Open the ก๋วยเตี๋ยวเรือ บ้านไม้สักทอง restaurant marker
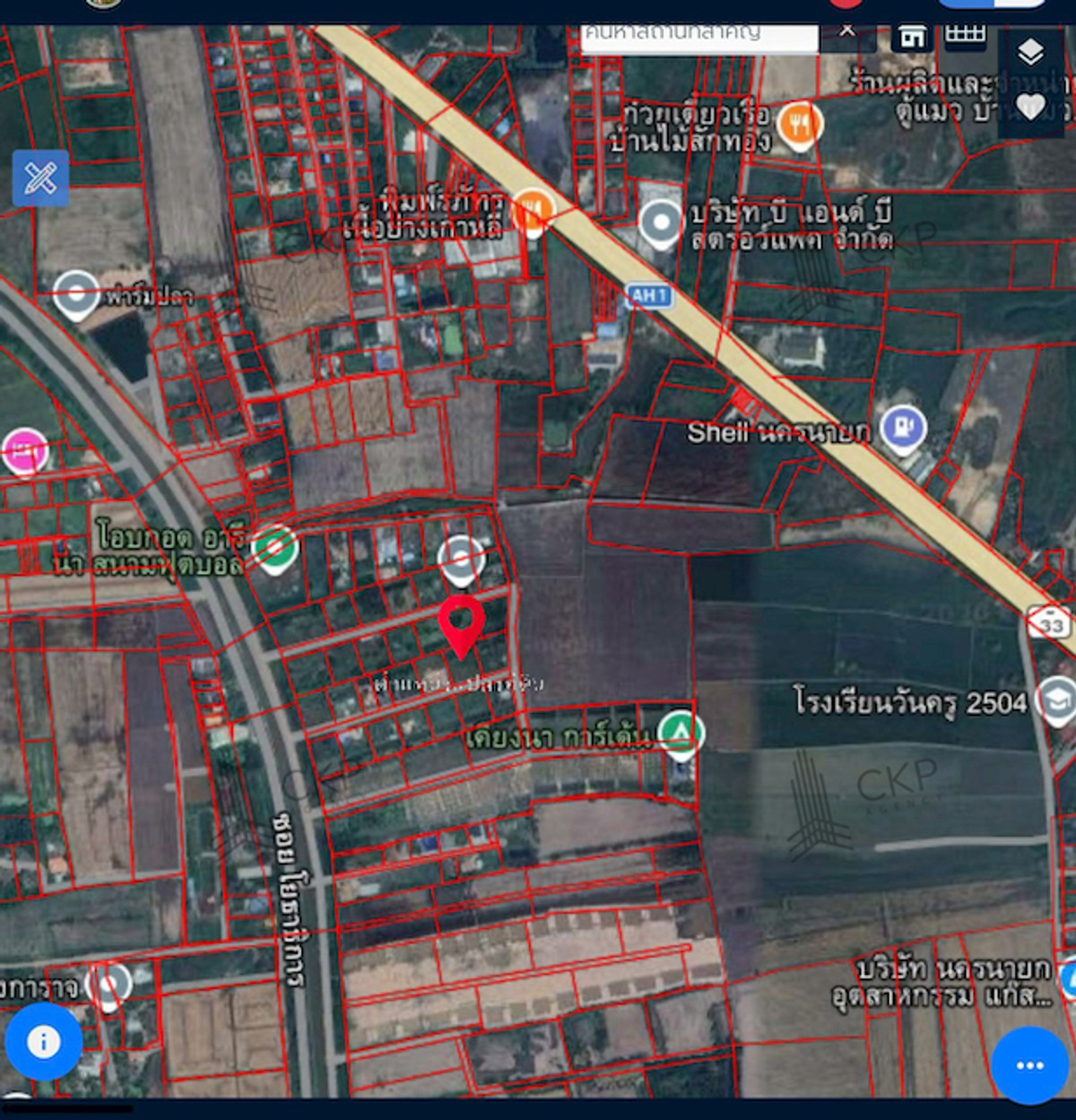Viewport: 1076px width, 1120px height. click(x=799, y=124)
